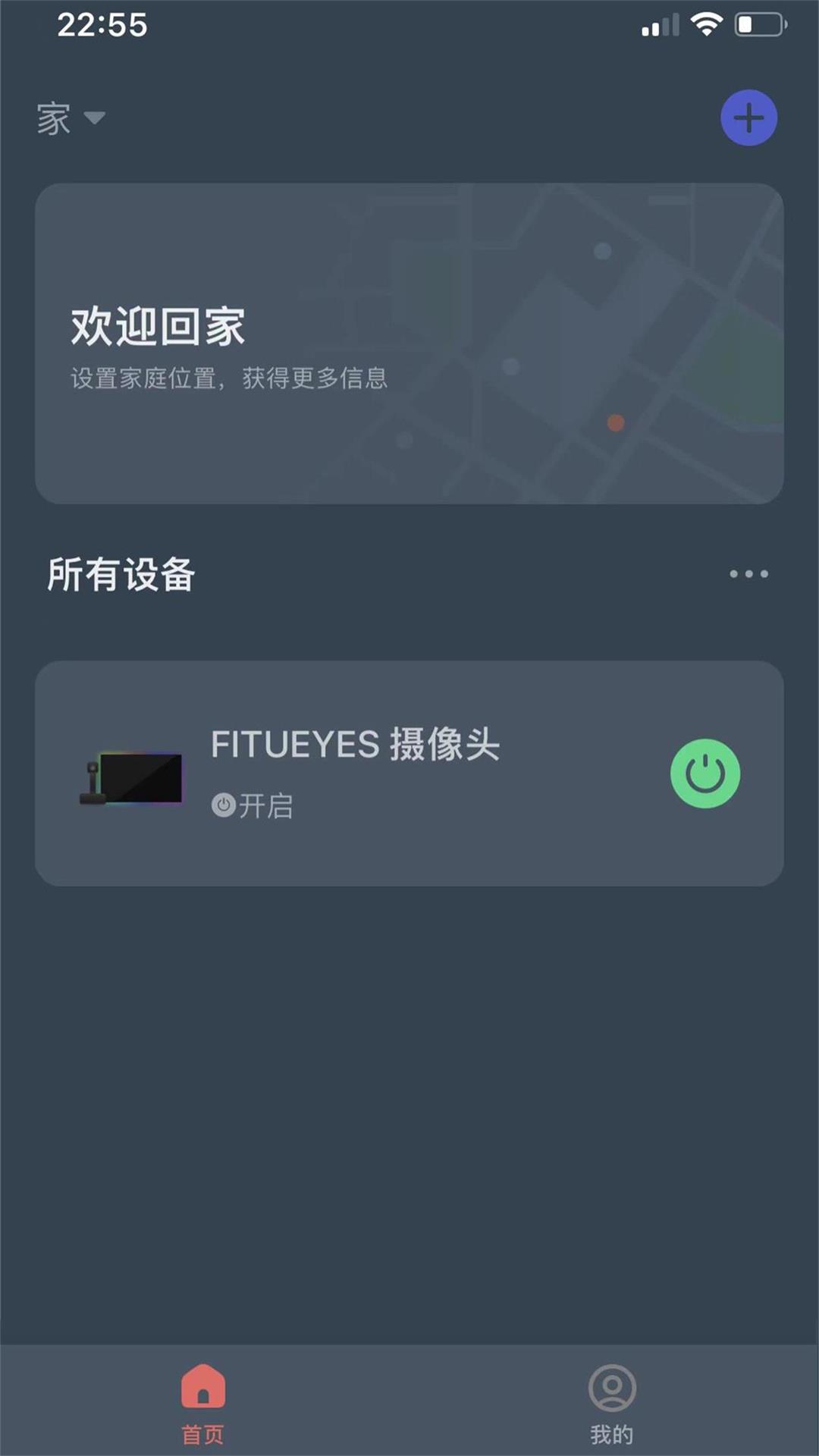819x1456 pixels.
Task: Switch to the 我的 tab
Action: [612, 1401]
